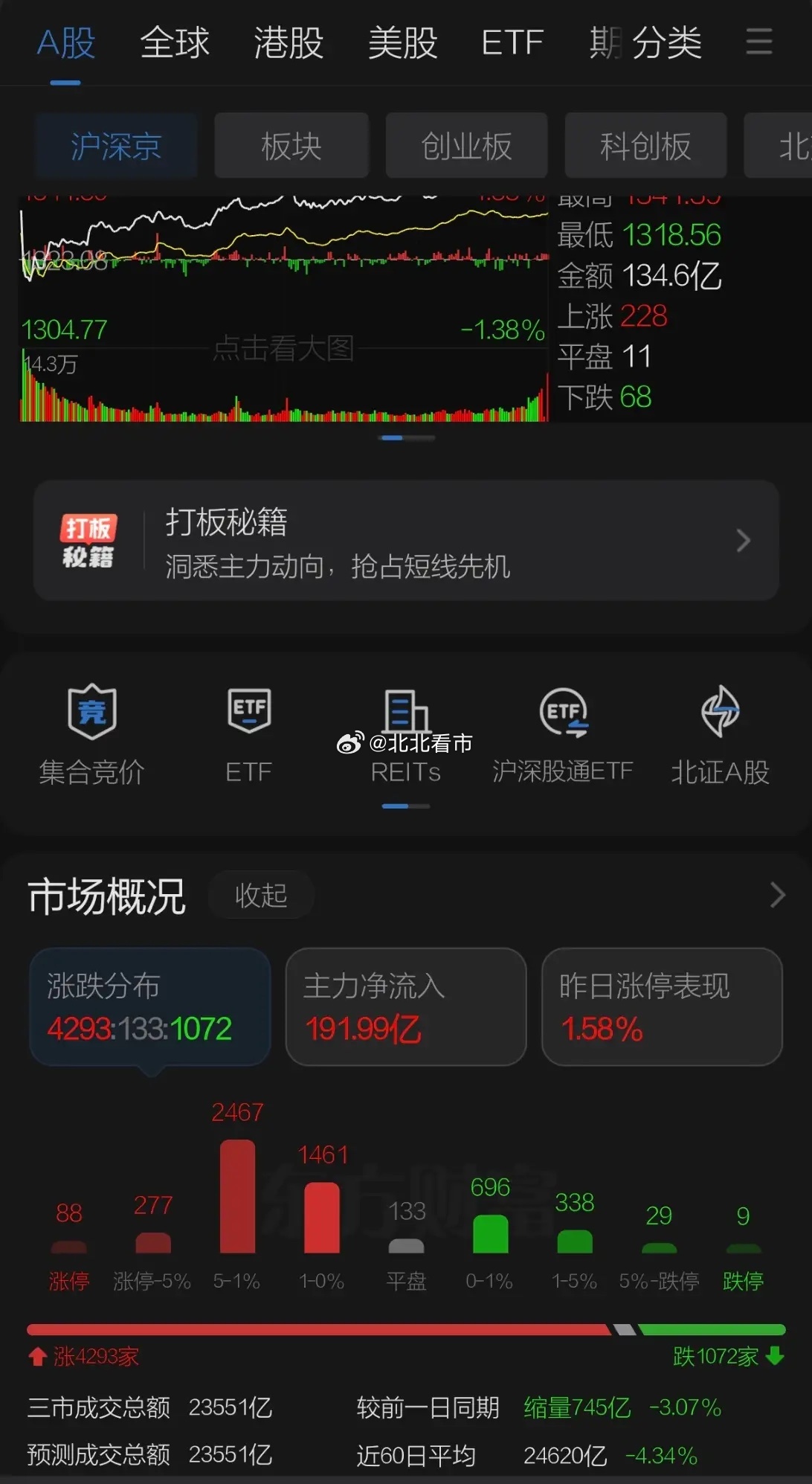Switch to the 美股 tab
This screenshot has width=812, height=1484.
tap(403, 42)
